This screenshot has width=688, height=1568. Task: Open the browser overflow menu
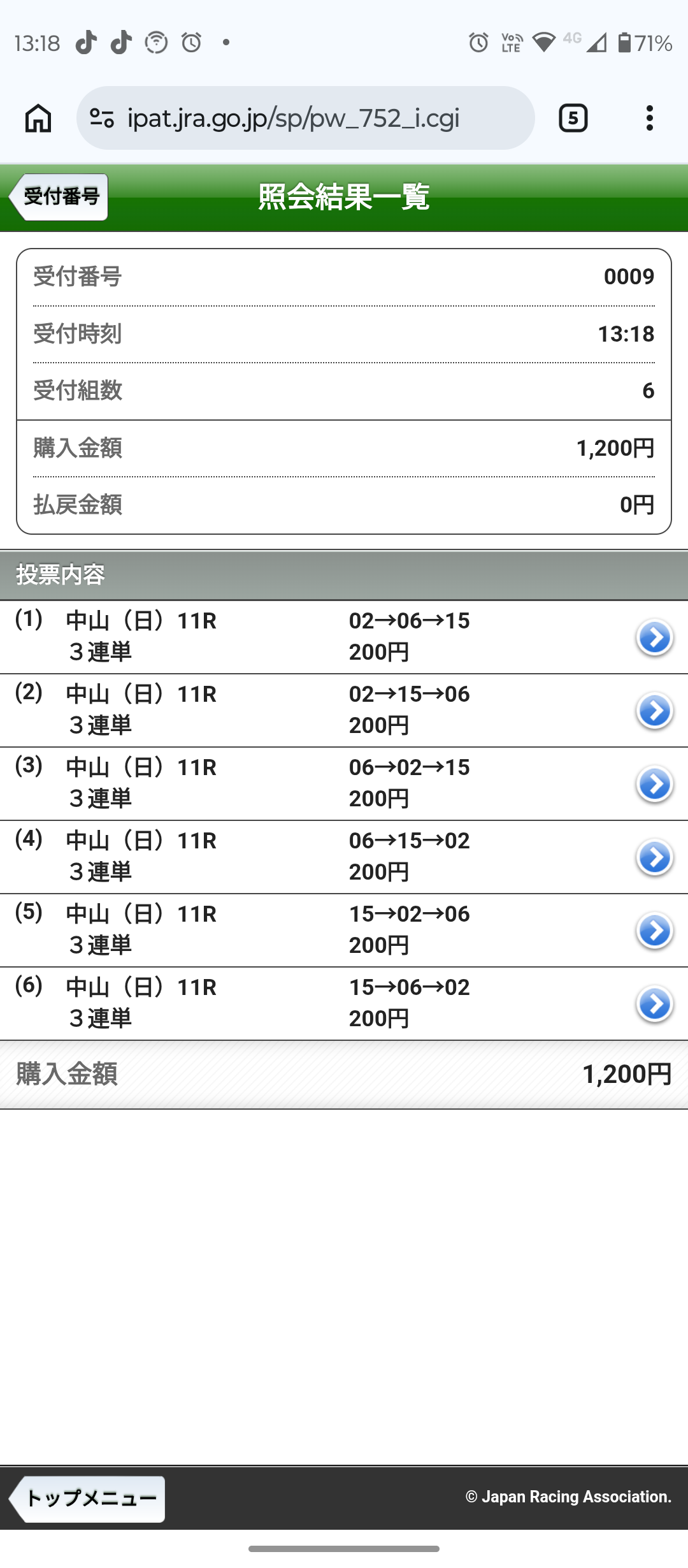(649, 119)
